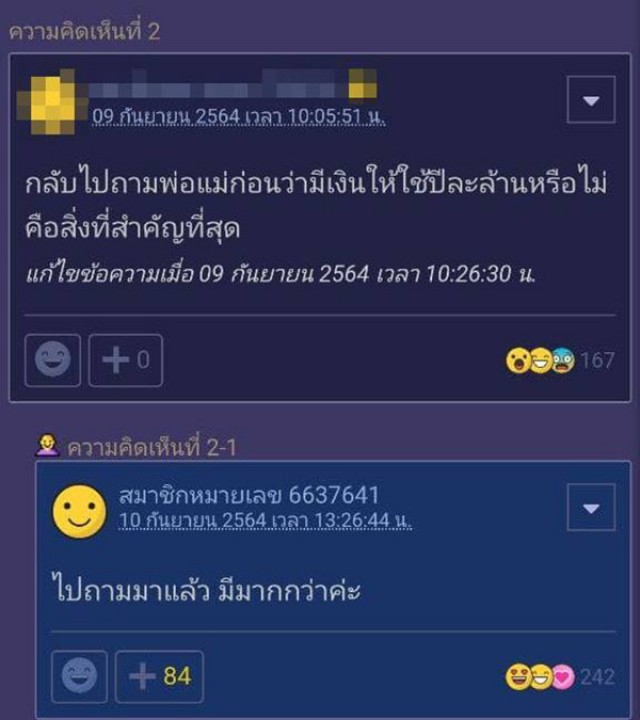The image size is (640, 720).
Task: View the 167 reactions on comment 2
Action: click(x=559, y=360)
